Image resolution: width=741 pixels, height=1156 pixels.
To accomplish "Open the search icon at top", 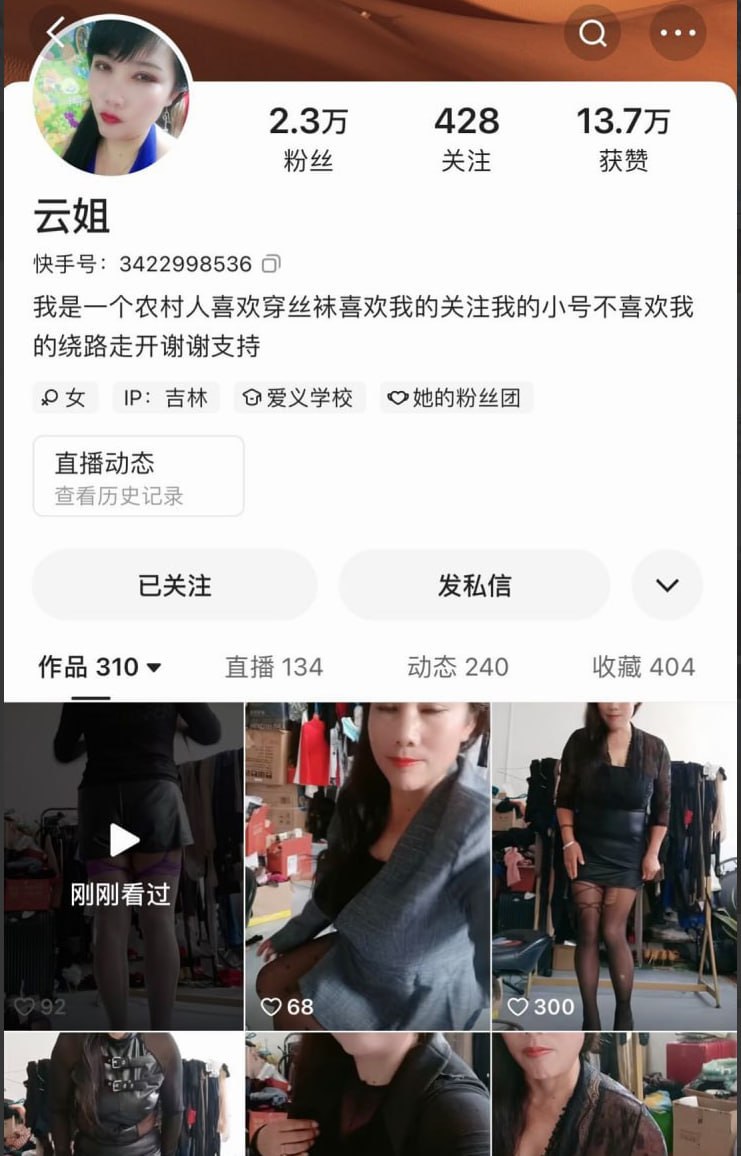I will [x=592, y=34].
